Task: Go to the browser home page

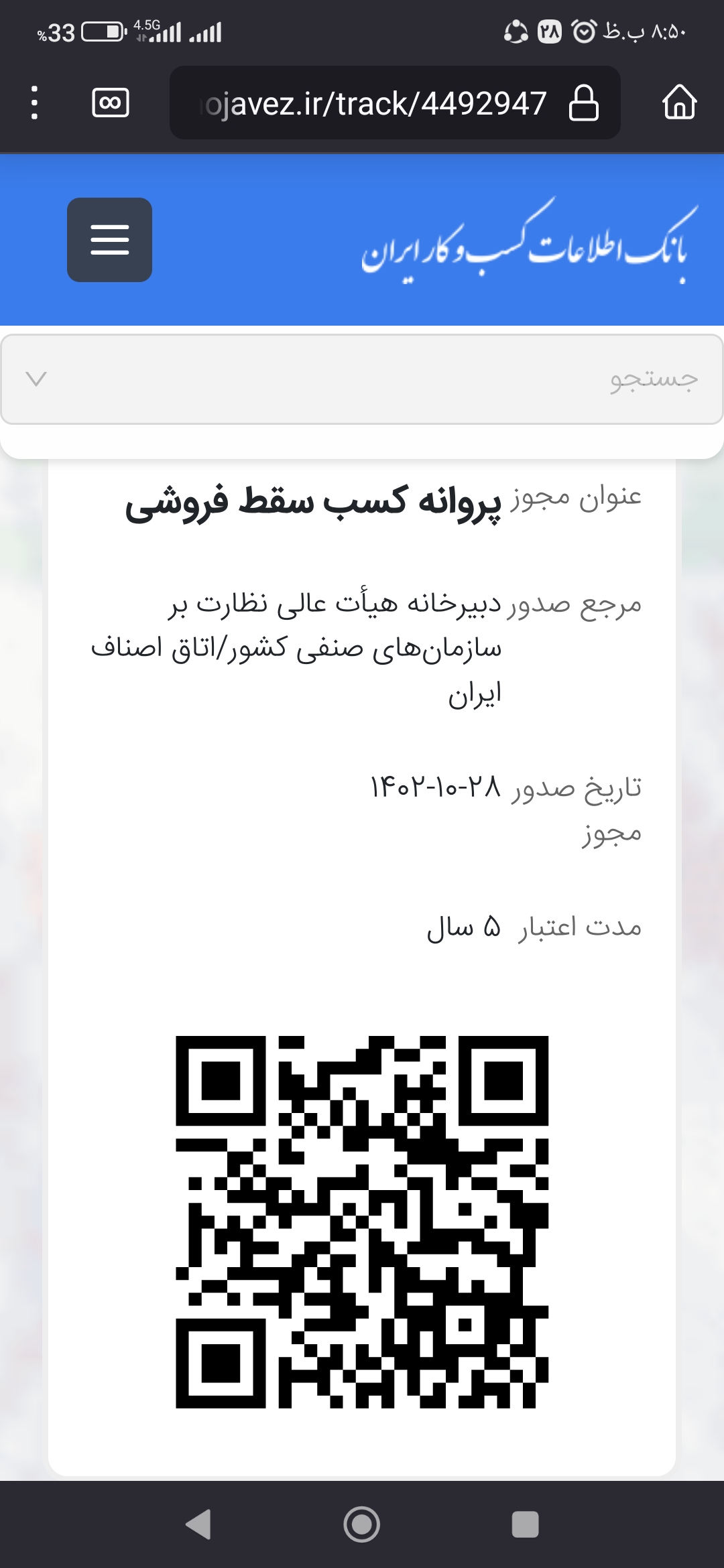Action: [679, 103]
